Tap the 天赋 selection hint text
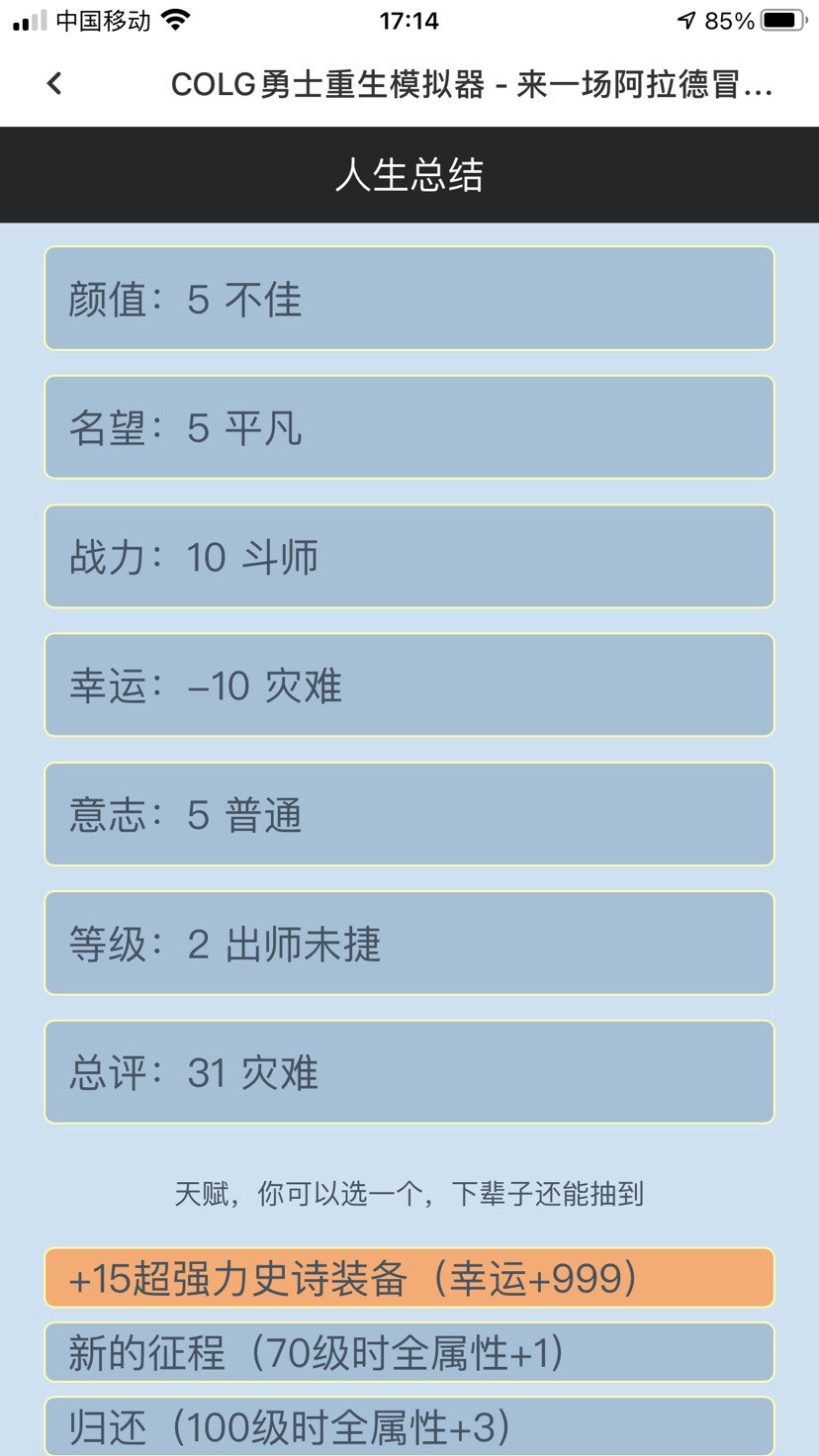The height and width of the screenshot is (1456, 819). coord(409,1194)
